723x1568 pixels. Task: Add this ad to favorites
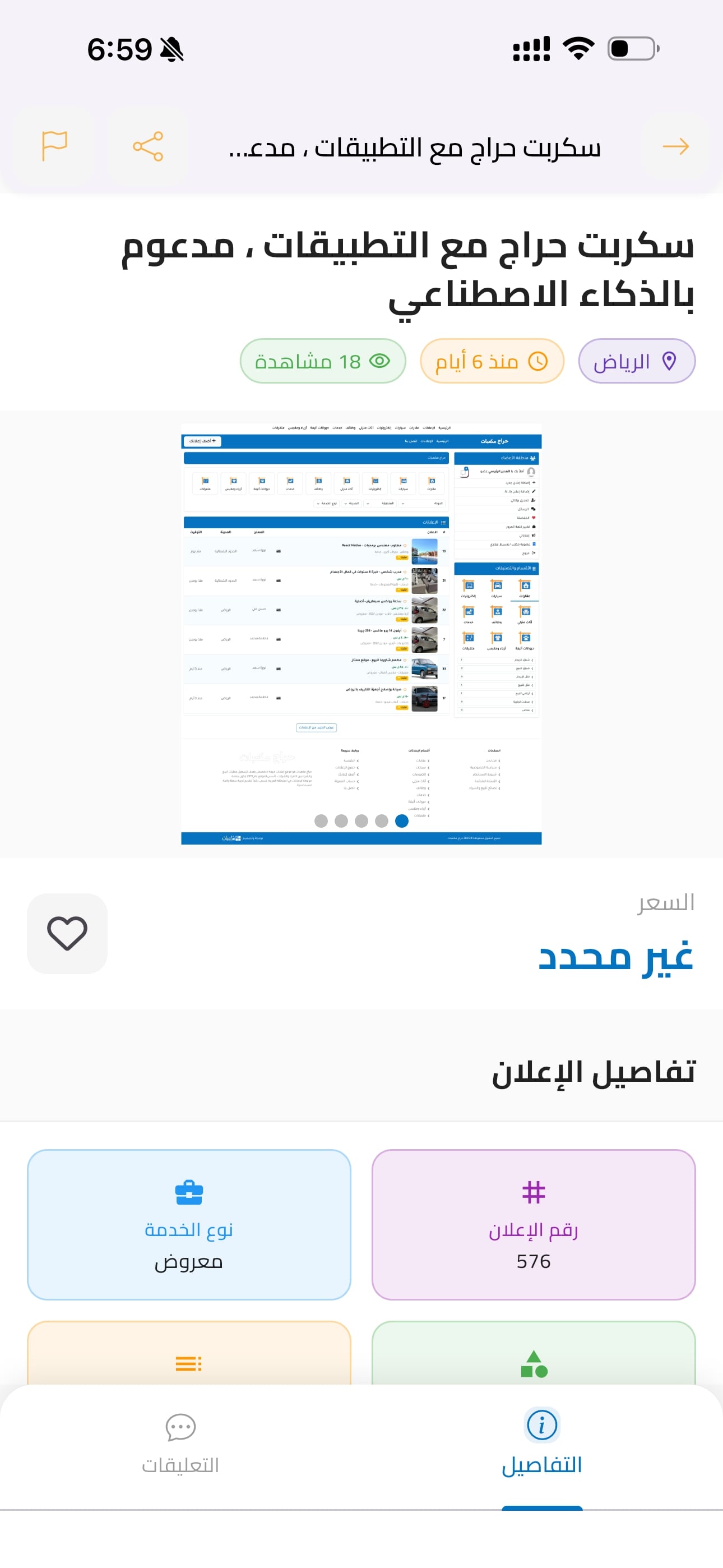click(x=67, y=933)
